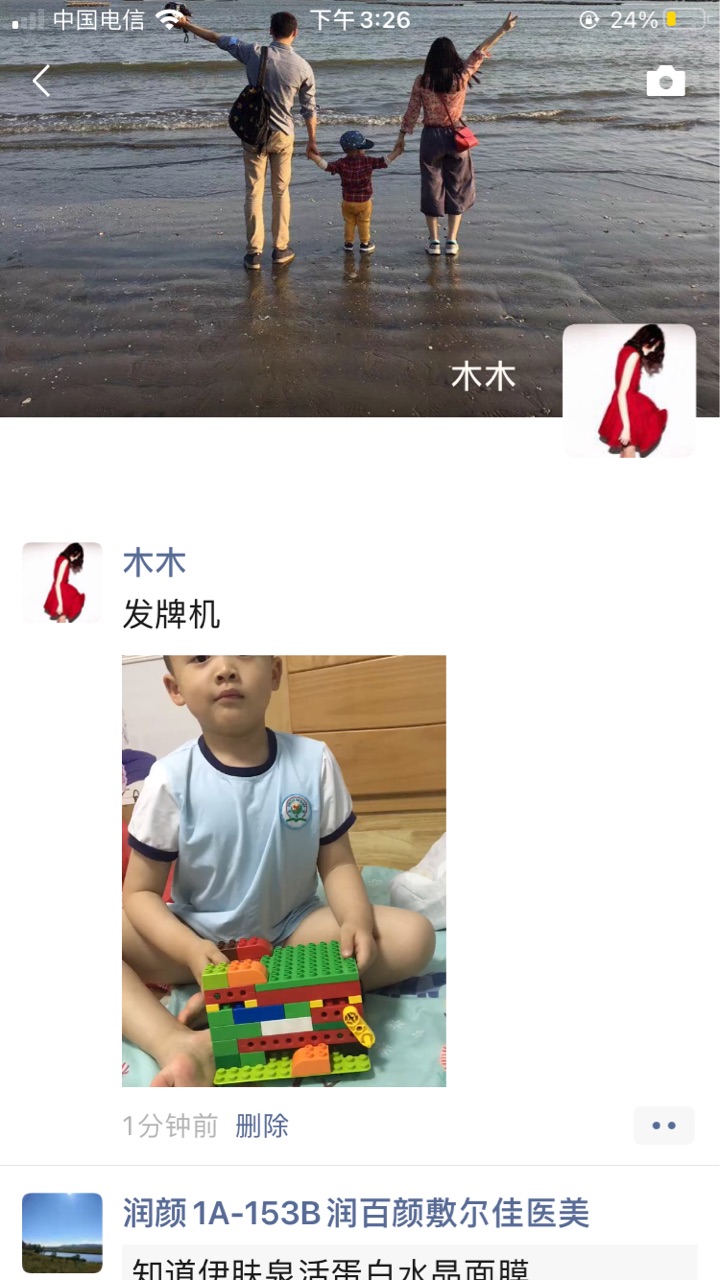Open 木木's avatar beside the 发牌机 post
Screen dimensions: 720x1280
pos(62,582)
